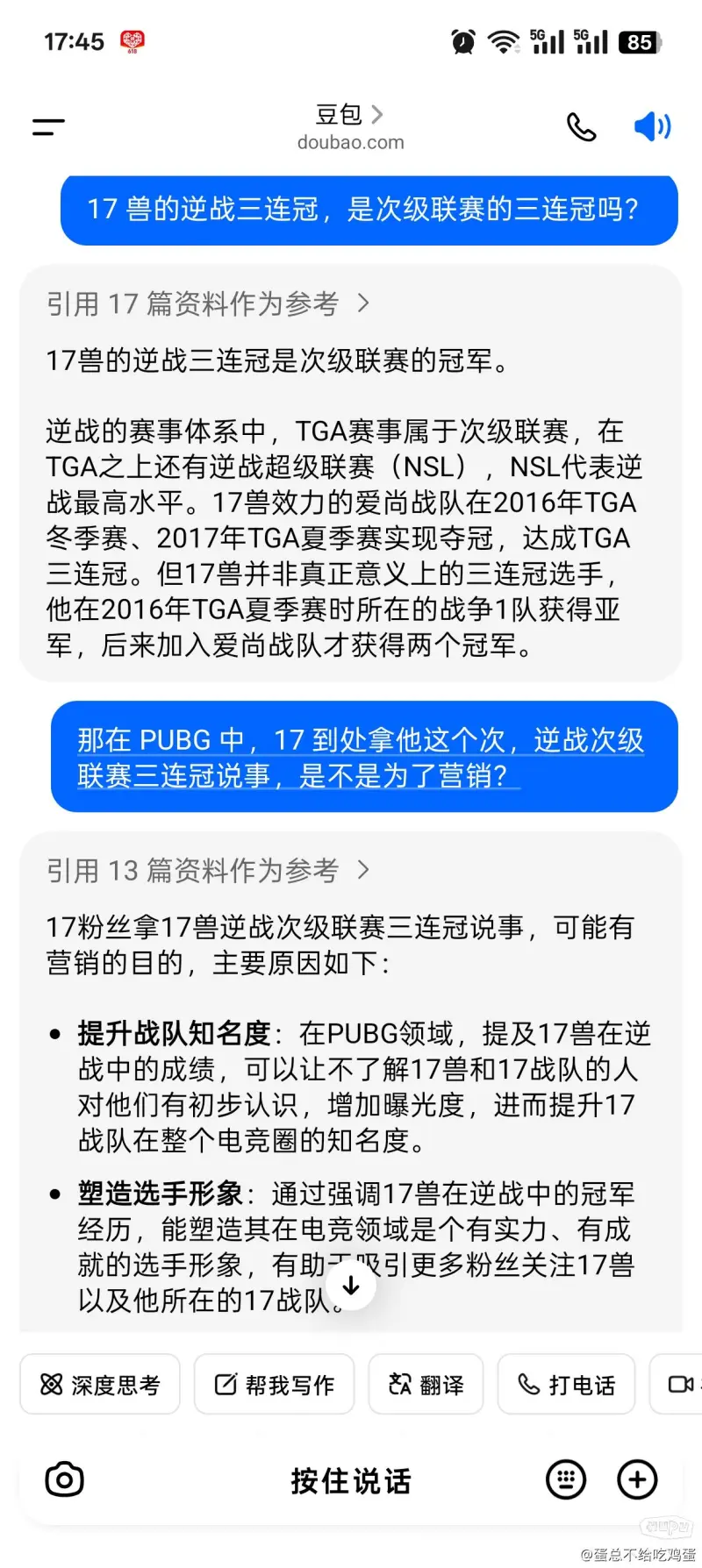The width and height of the screenshot is (702, 1568).
Task: Open the 翻译 shortcut
Action: point(426,1385)
